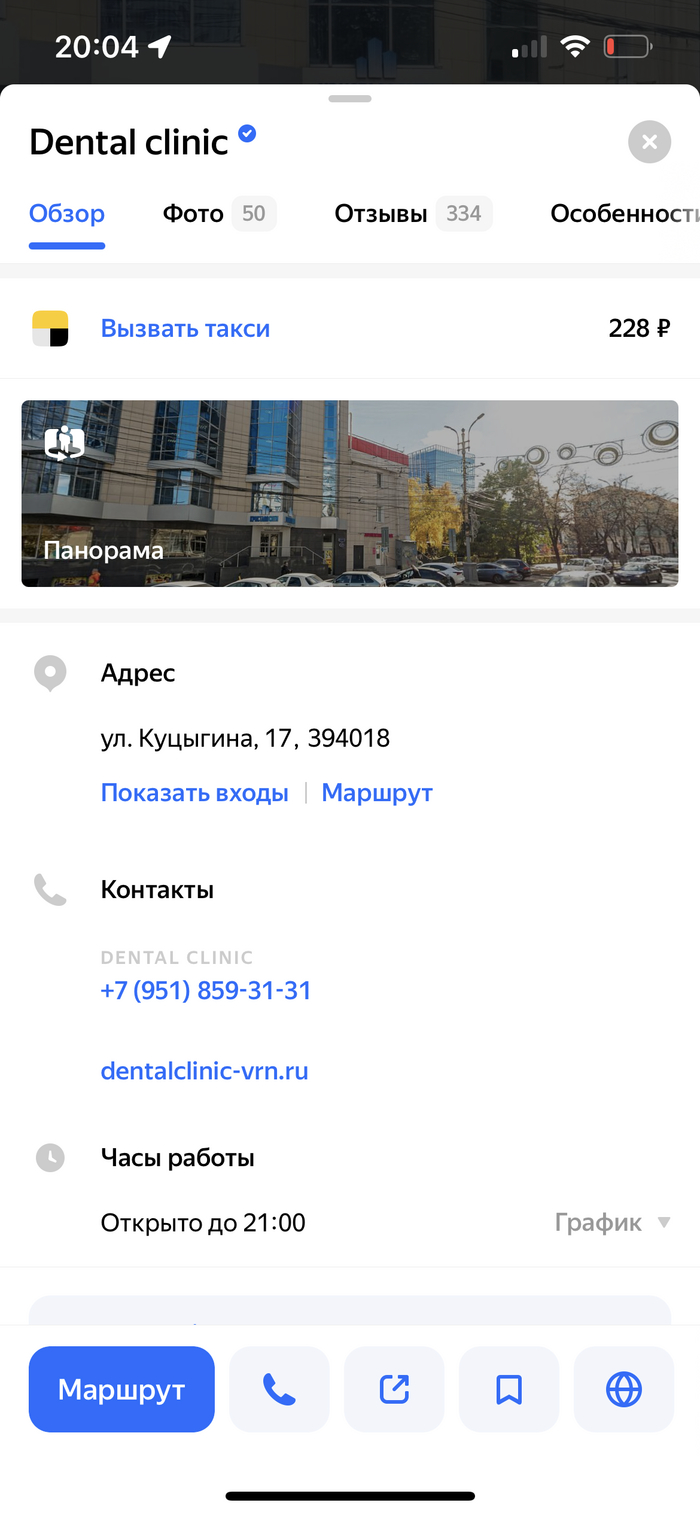
Task: Open the globe website icon
Action: [x=624, y=1389]
